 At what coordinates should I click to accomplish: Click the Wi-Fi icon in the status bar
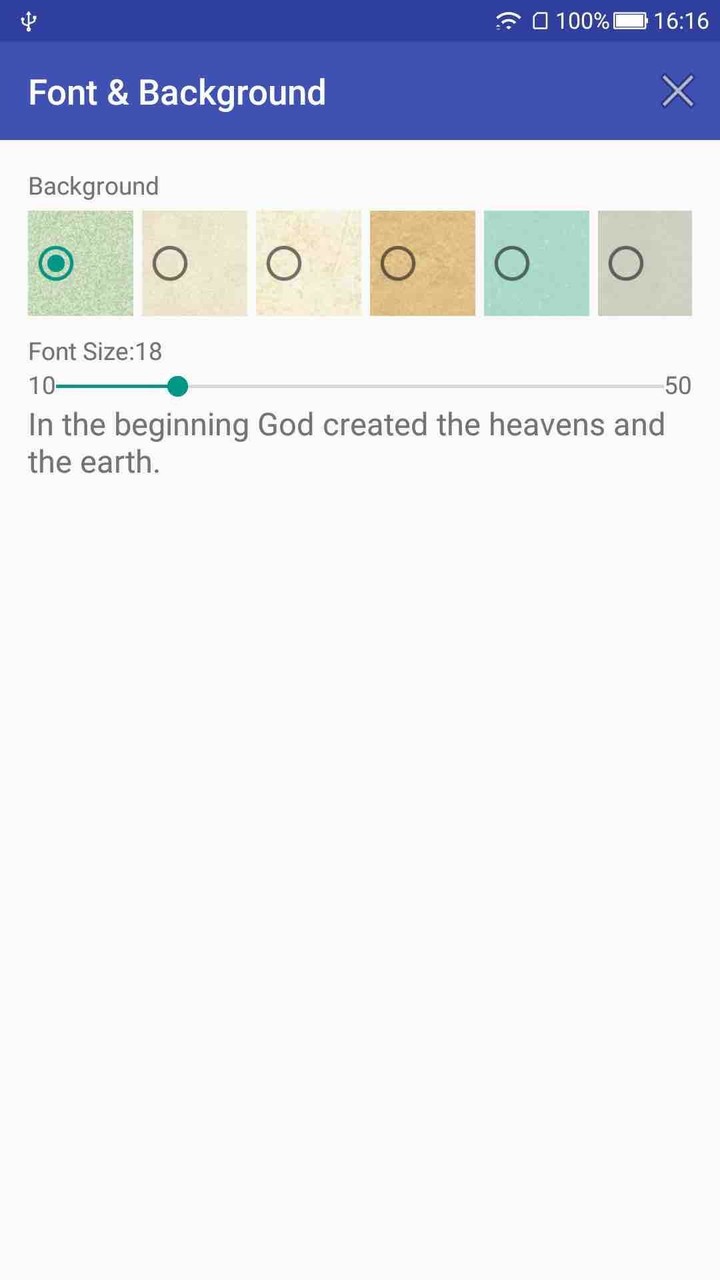click(x=508, y=20)
